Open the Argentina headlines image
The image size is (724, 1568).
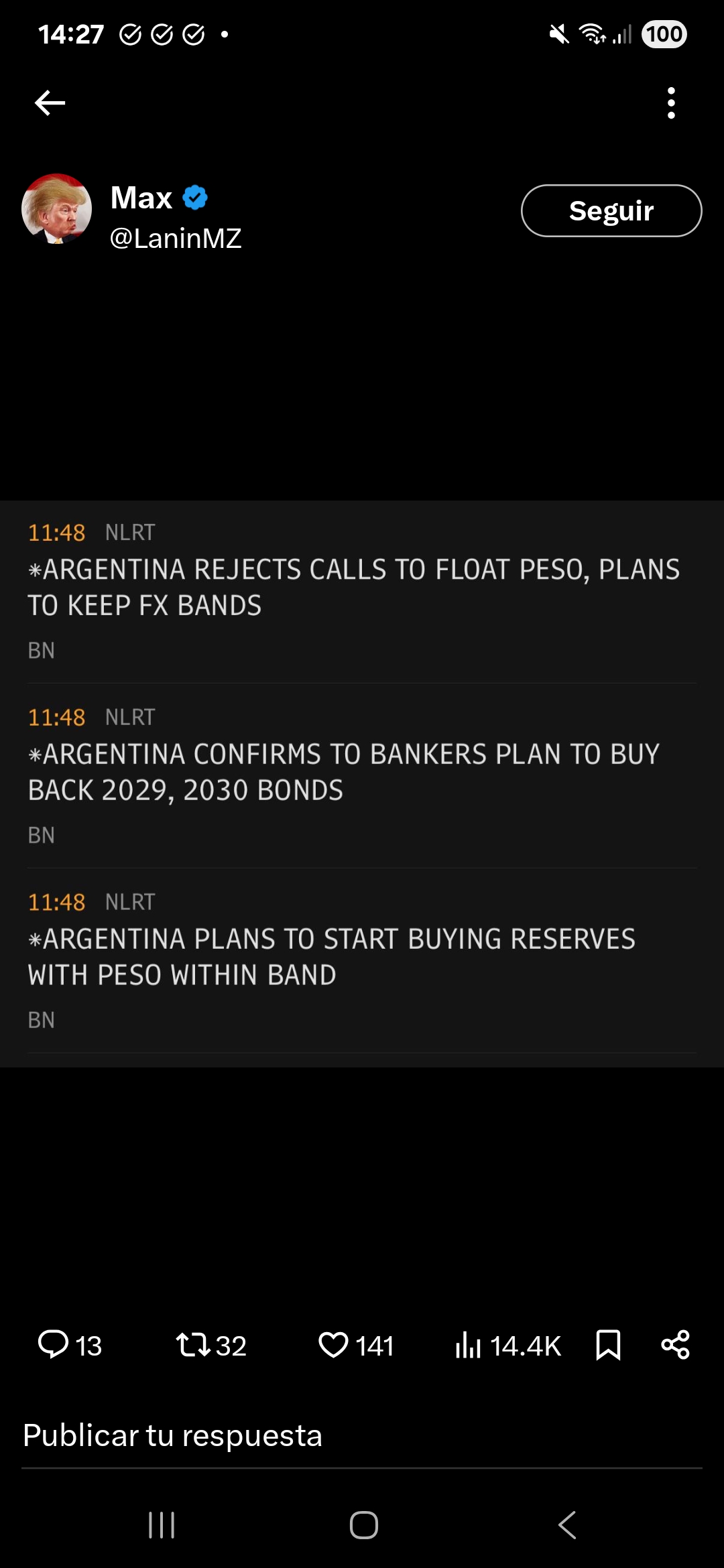coord(362,783)
